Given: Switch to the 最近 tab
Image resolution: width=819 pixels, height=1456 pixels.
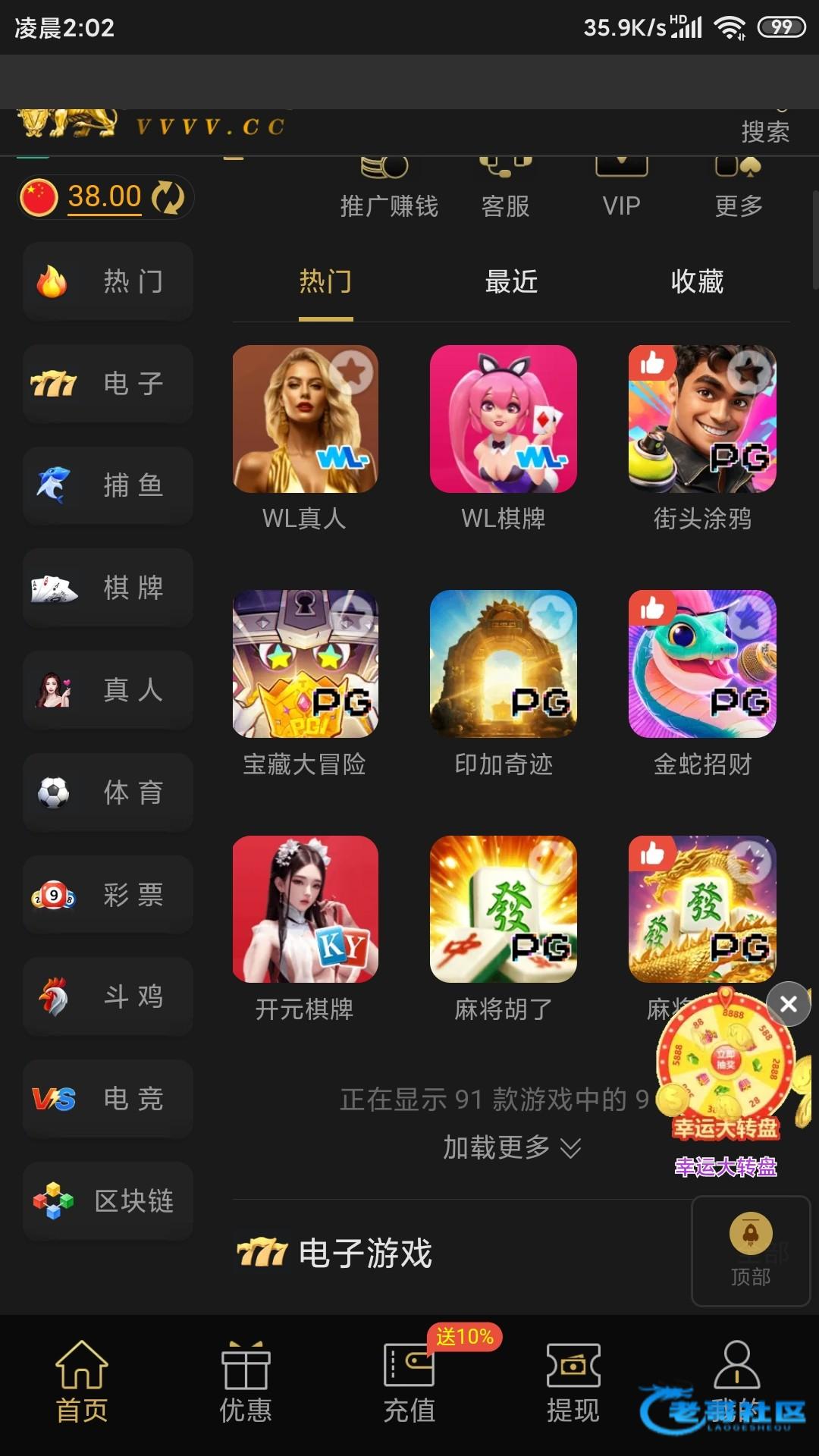Looking at the screenshot, I should click(511, 282).
